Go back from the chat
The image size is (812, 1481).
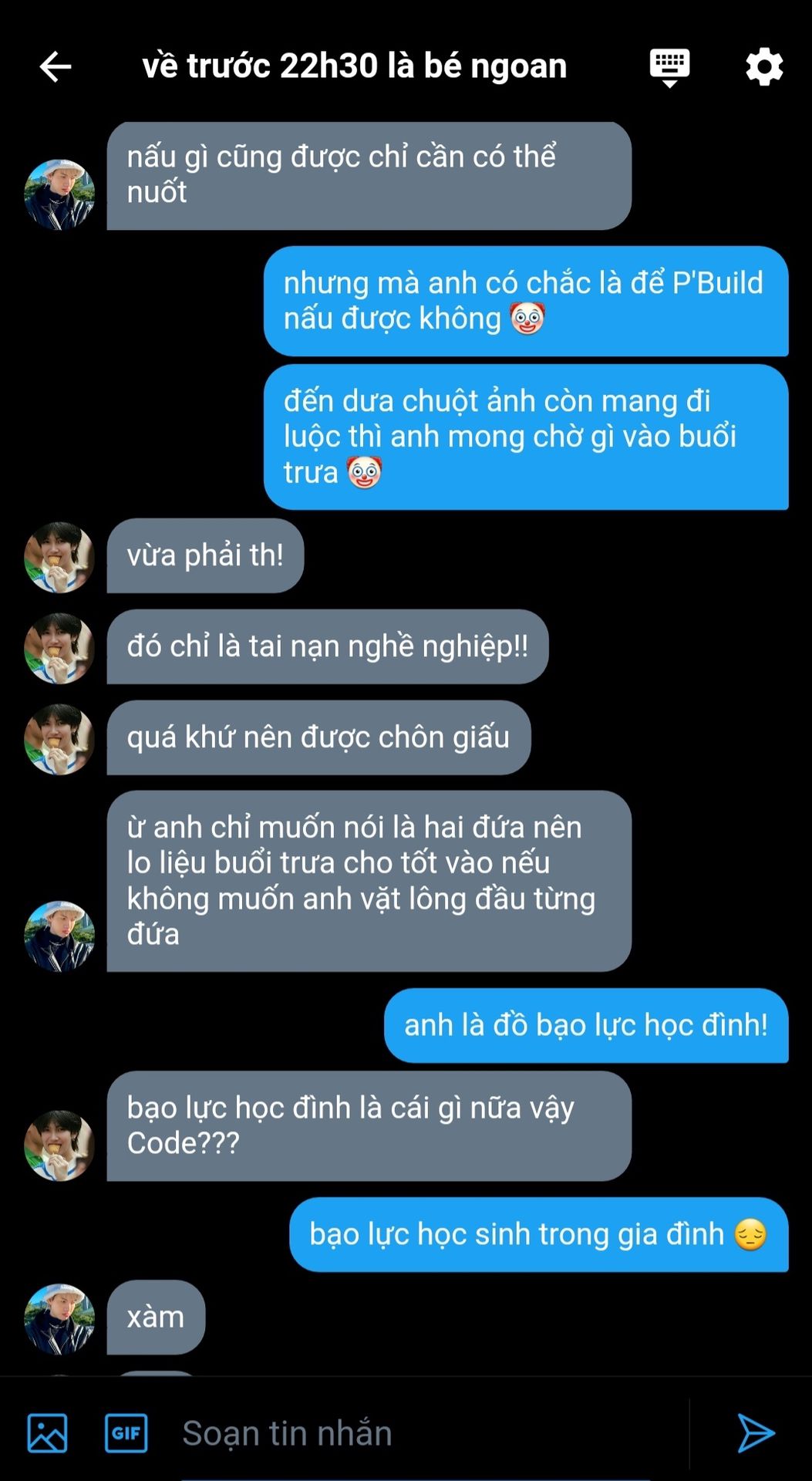pos(56,67)
